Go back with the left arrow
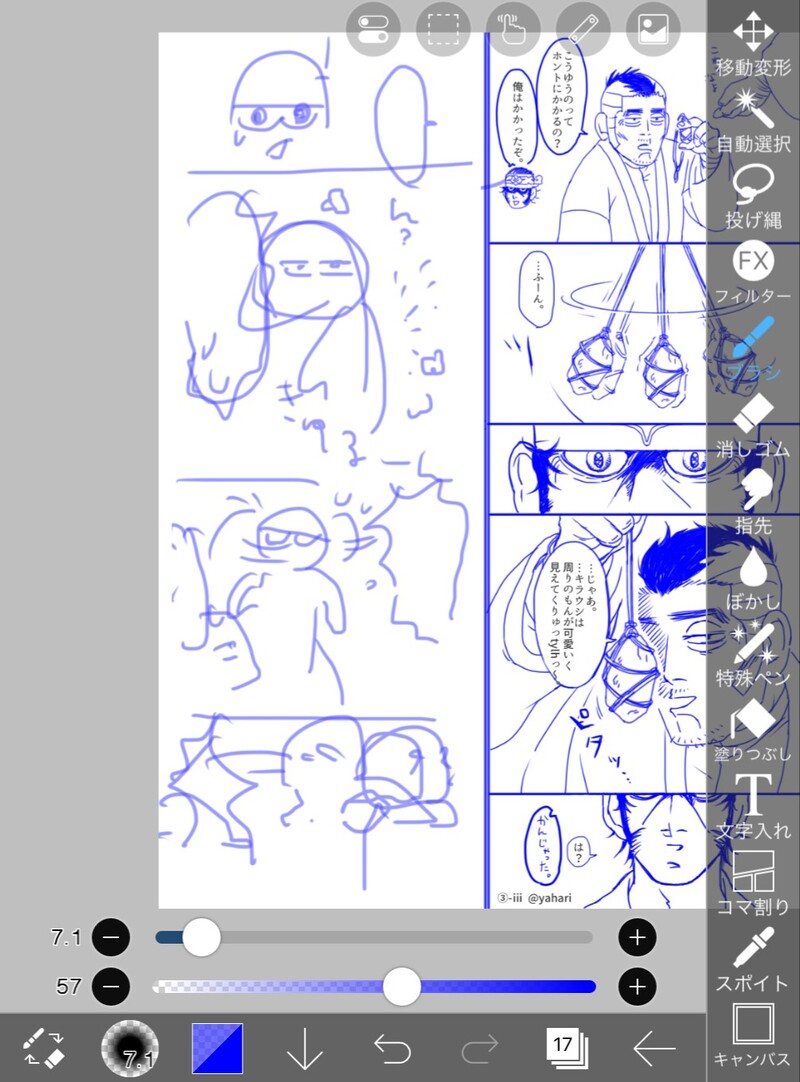The image size is (800, 1082). (x=654, y=1046)
